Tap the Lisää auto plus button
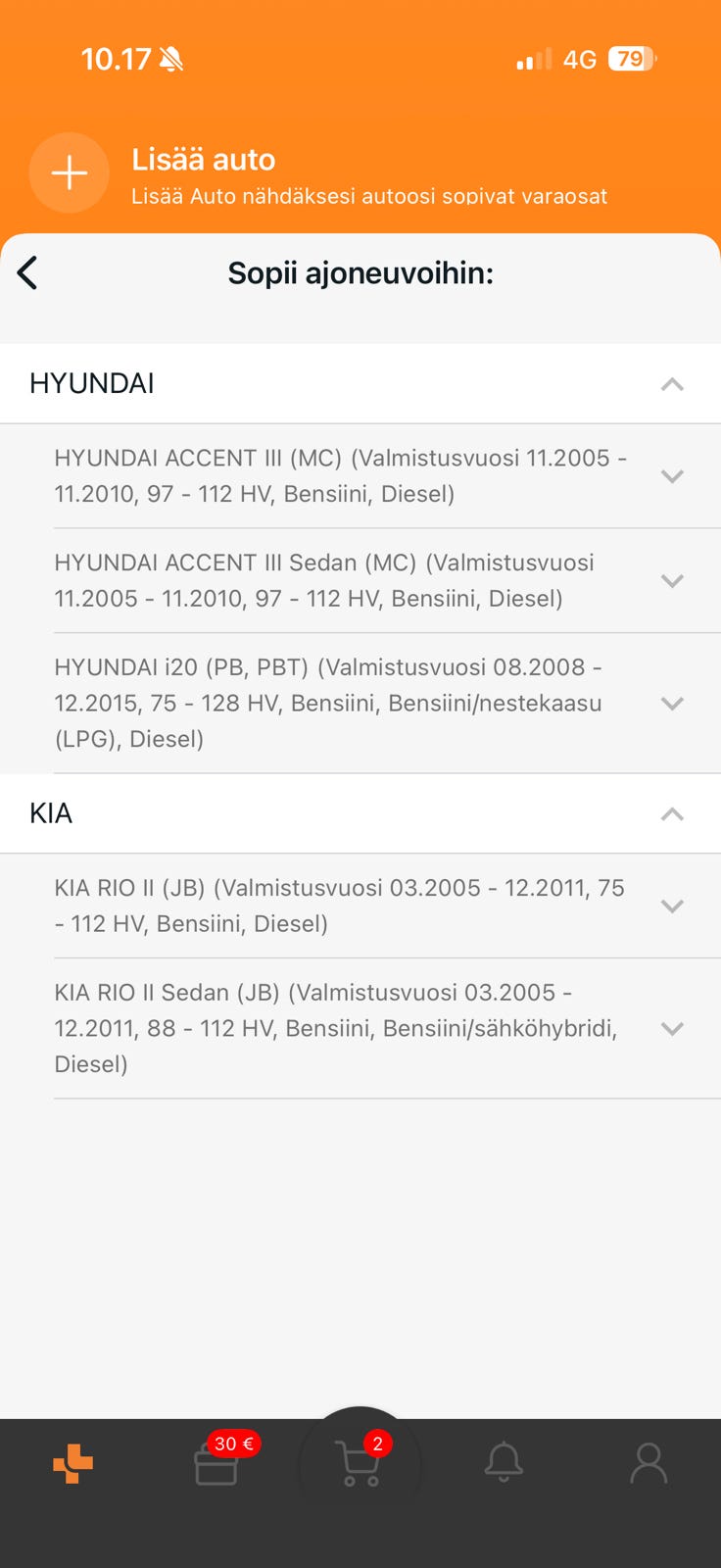 click(x=70, y=173)
